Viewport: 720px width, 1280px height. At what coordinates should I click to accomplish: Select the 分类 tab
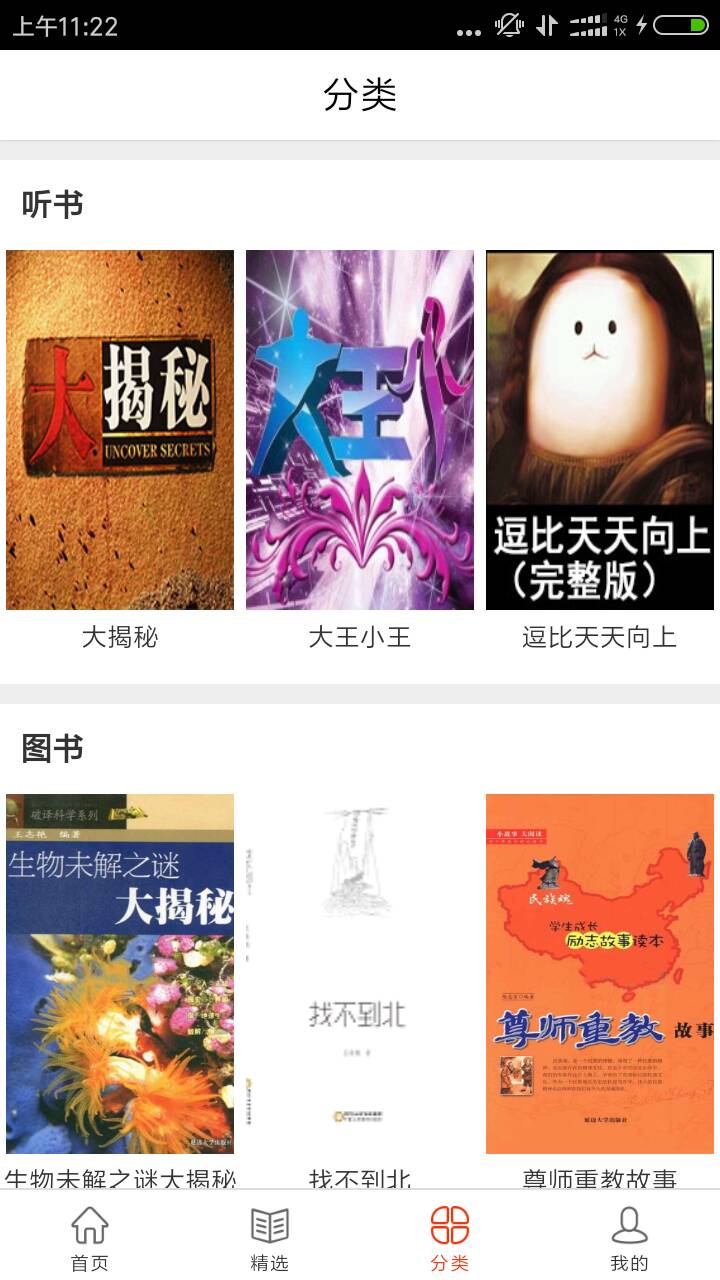coord(450,1238)
